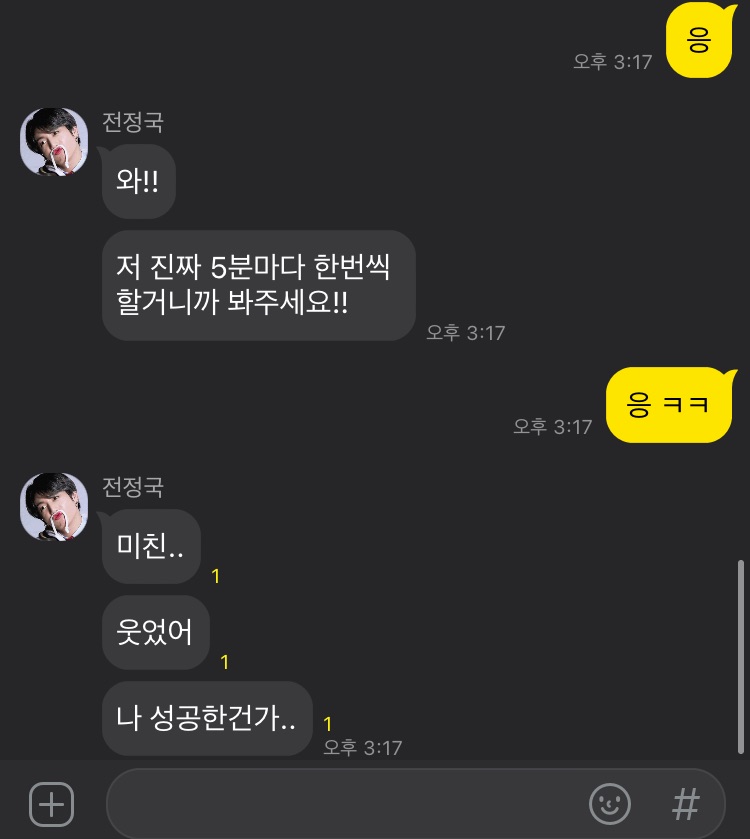Focus the message input field
Viewport: 750px width, 839px height.
(340, 803)
